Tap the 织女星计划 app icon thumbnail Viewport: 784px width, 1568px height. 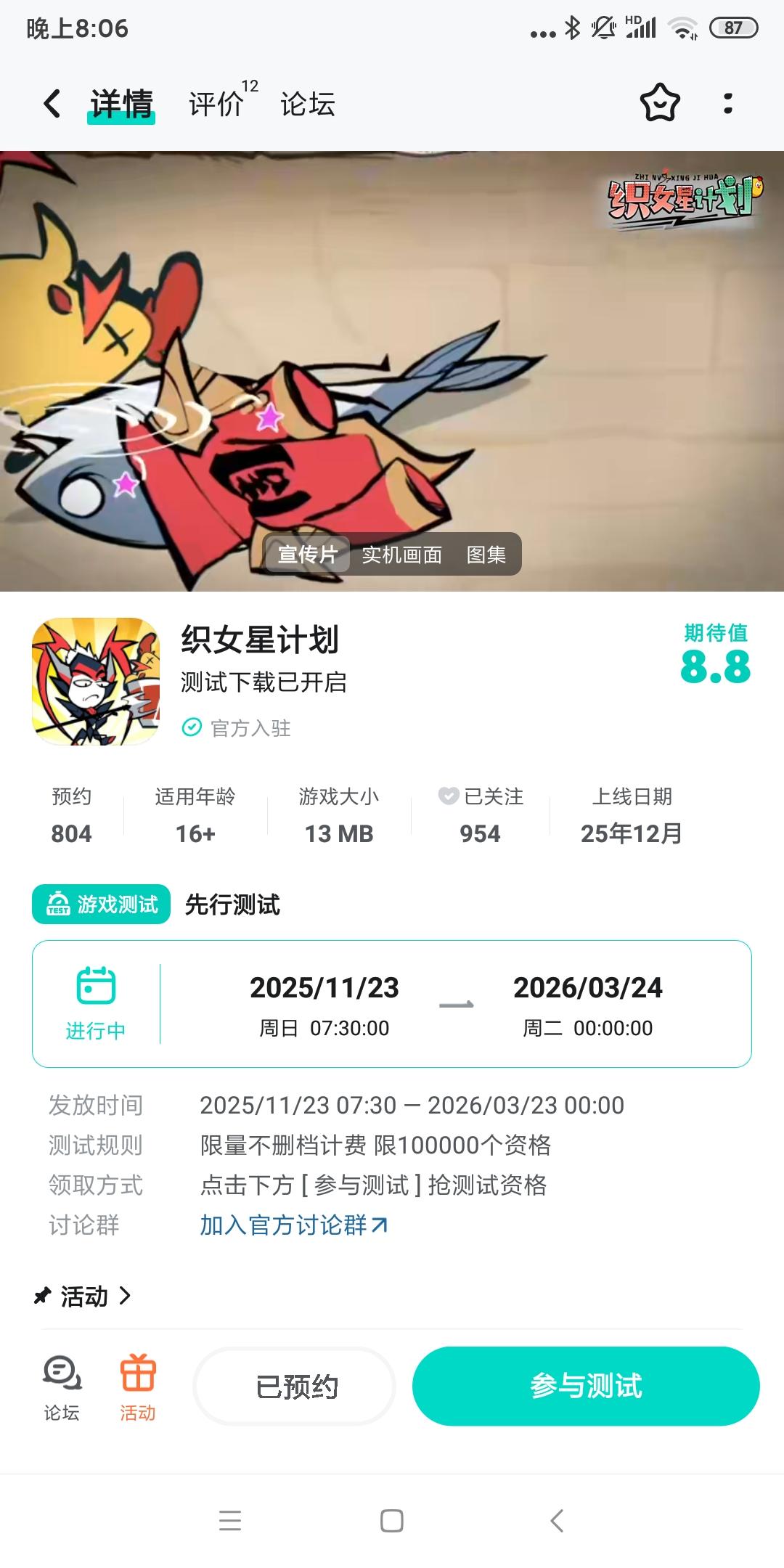coord(98,682)
